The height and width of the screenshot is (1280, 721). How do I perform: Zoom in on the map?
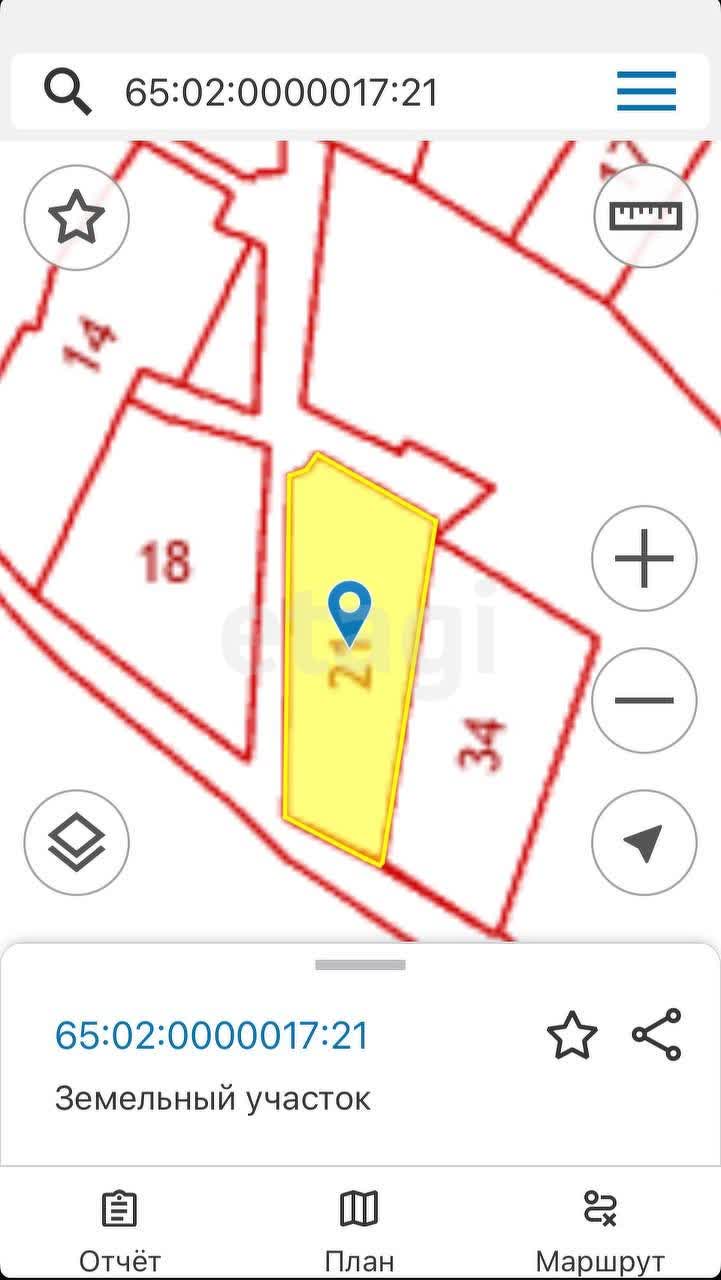(x=644, y=558)
